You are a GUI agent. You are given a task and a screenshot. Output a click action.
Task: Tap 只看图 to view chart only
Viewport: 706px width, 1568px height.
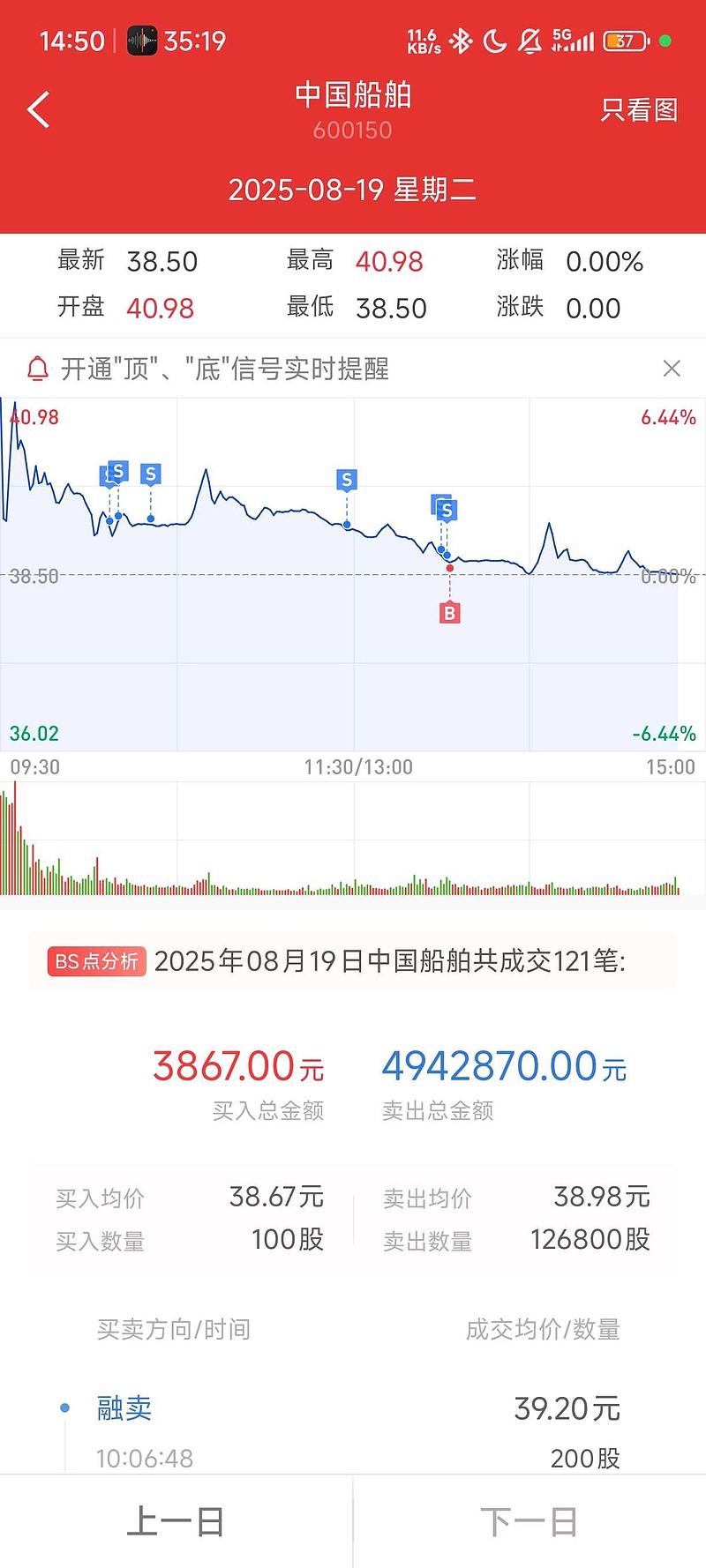point(639,109)
